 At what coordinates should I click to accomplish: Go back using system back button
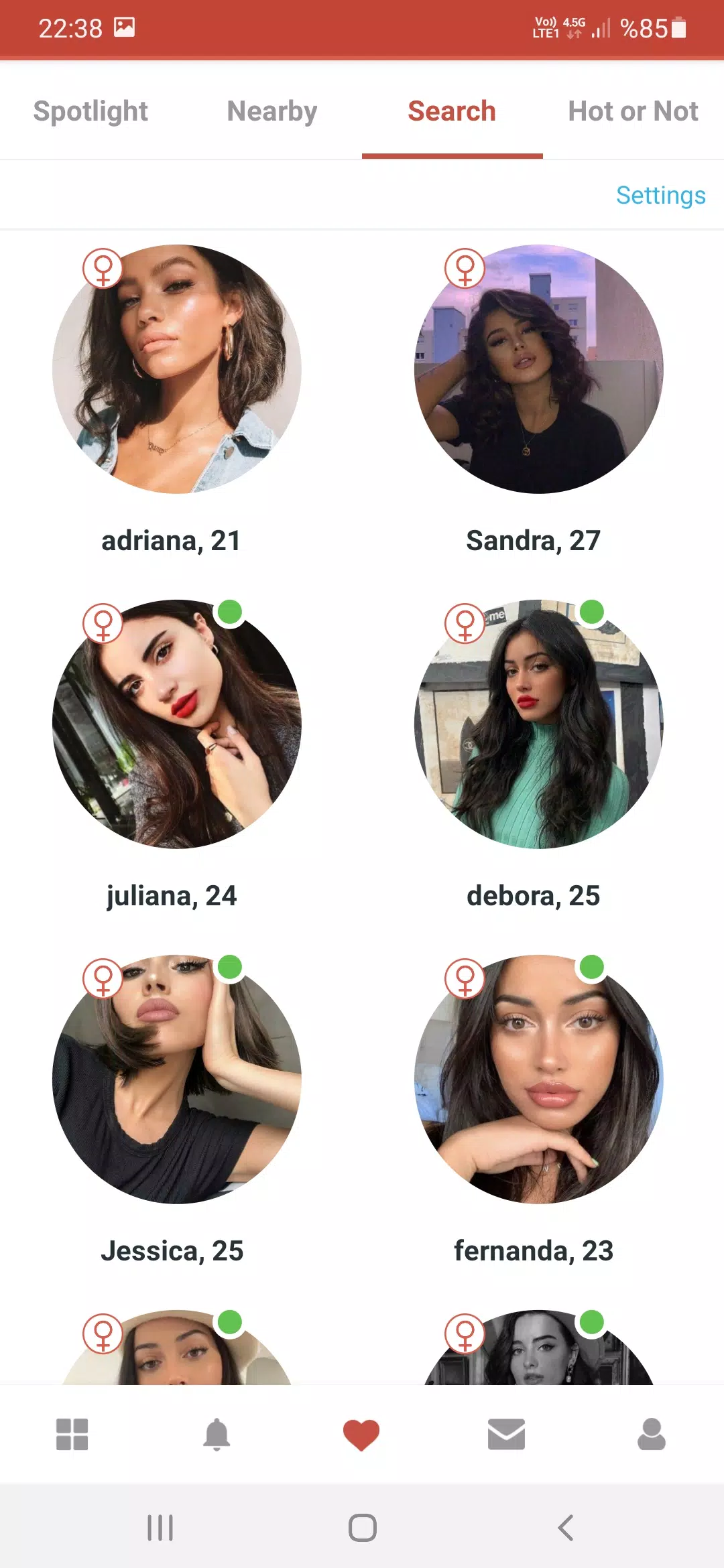point(565,1528)
